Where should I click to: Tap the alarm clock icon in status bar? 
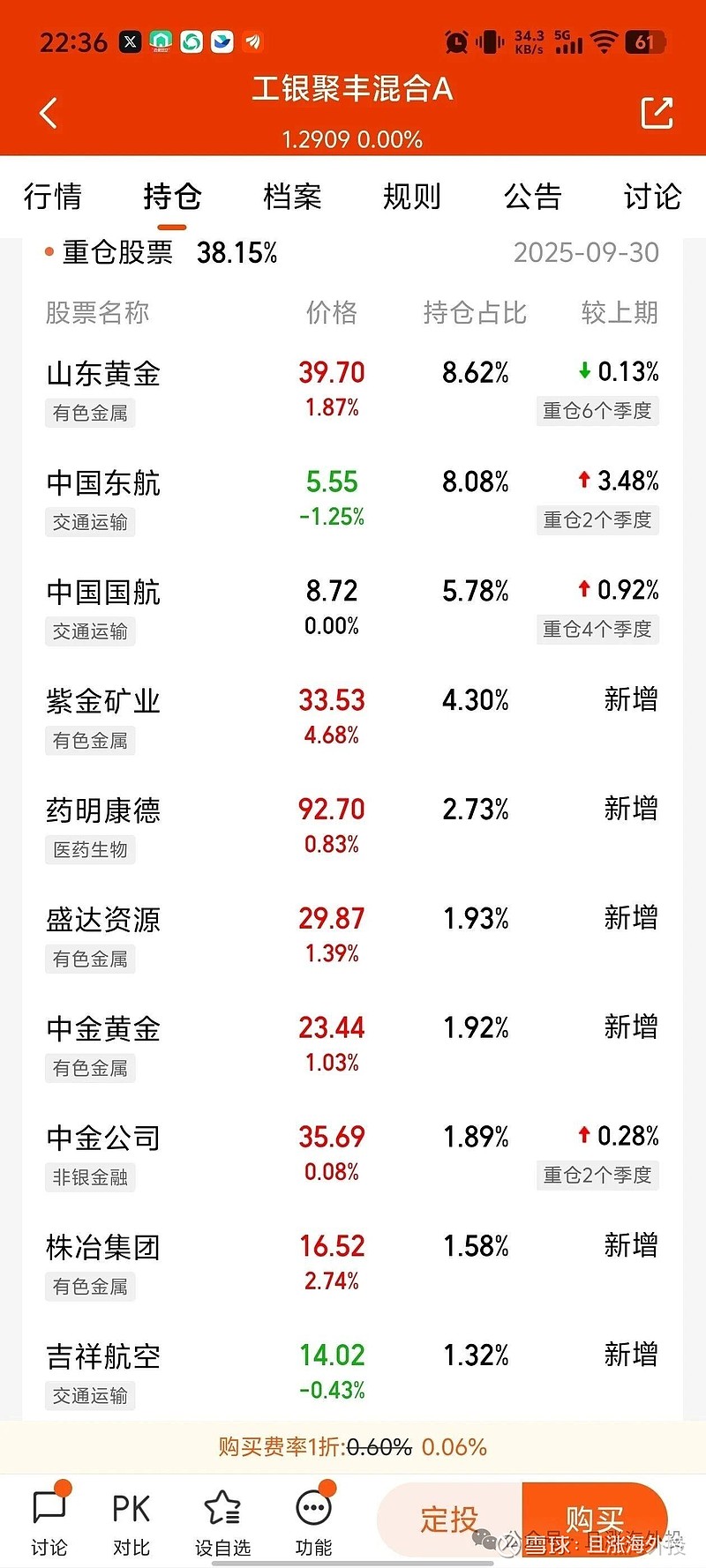pos(456,41)
